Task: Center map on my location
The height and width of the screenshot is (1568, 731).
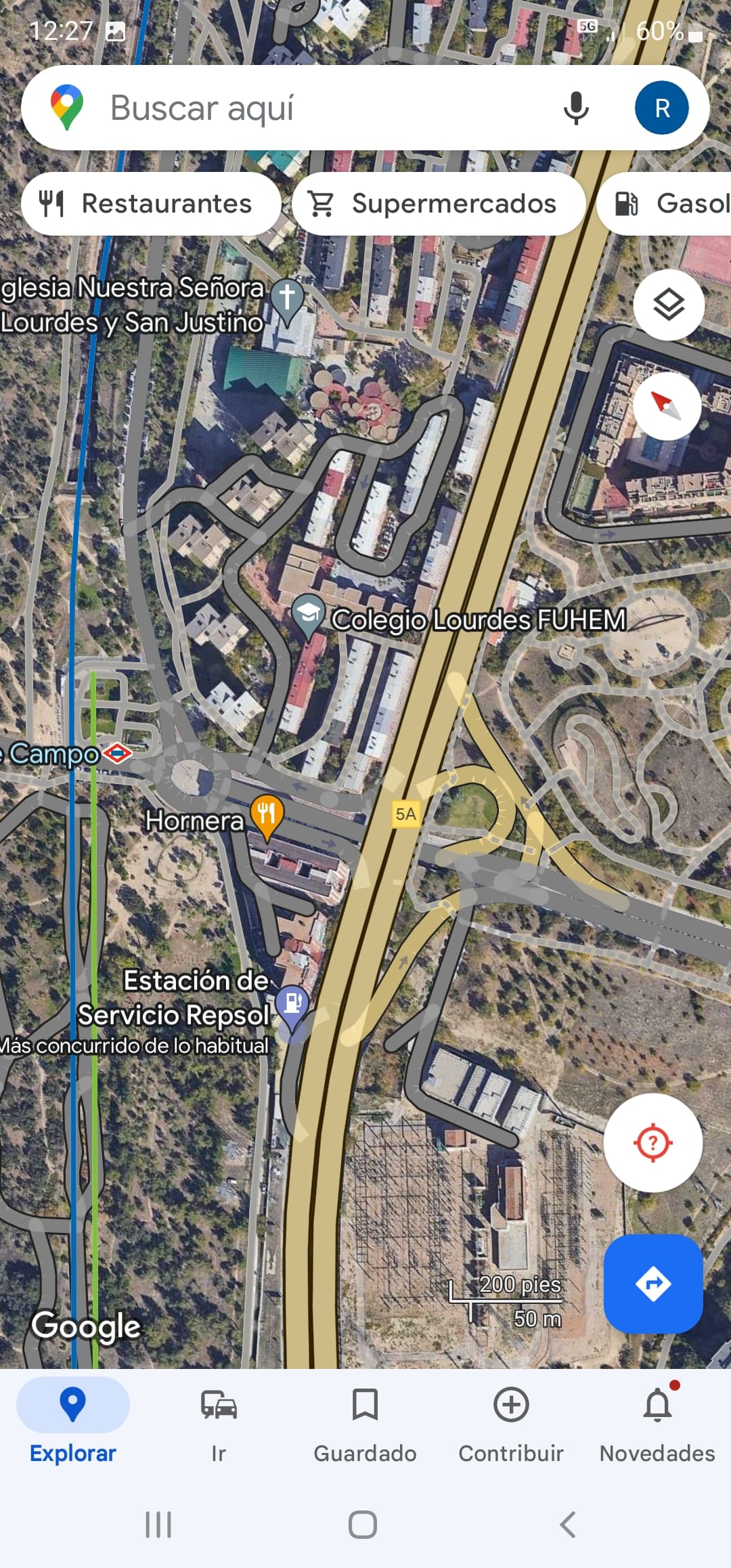Action: point(652,1143)
